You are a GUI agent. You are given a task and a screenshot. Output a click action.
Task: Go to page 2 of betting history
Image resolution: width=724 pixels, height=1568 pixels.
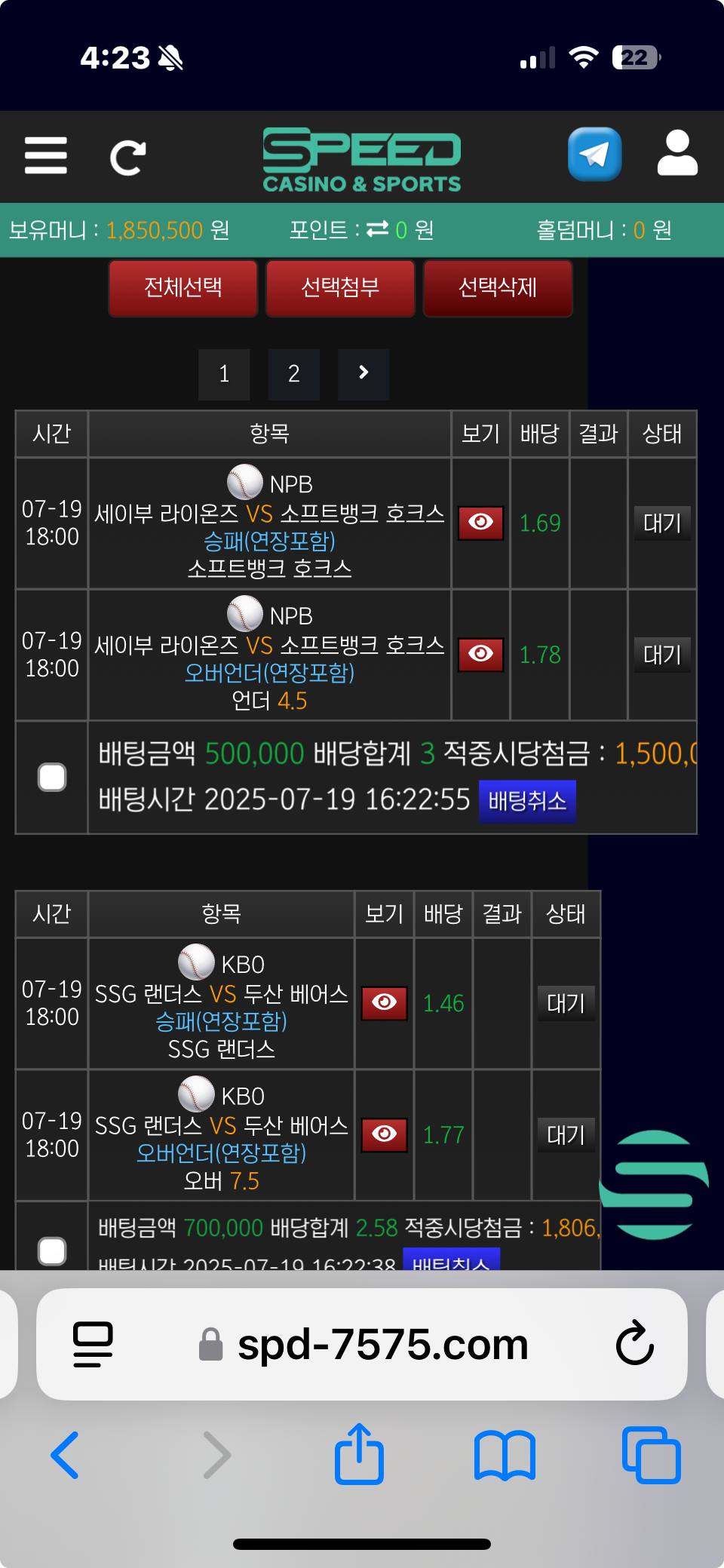[293, 373]
